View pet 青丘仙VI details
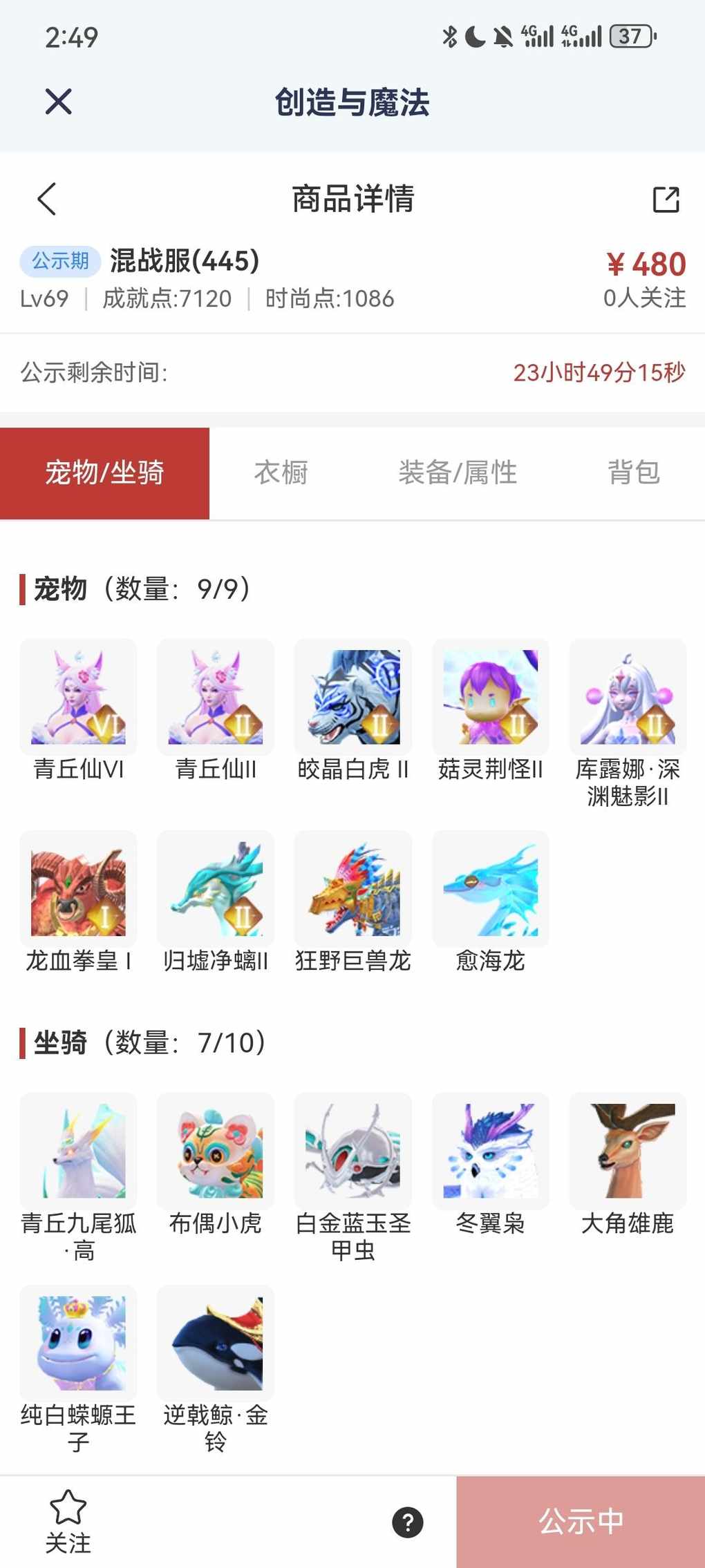This screenshot has width=705, height=1568. pyautogui.click(x=78, y=697)
